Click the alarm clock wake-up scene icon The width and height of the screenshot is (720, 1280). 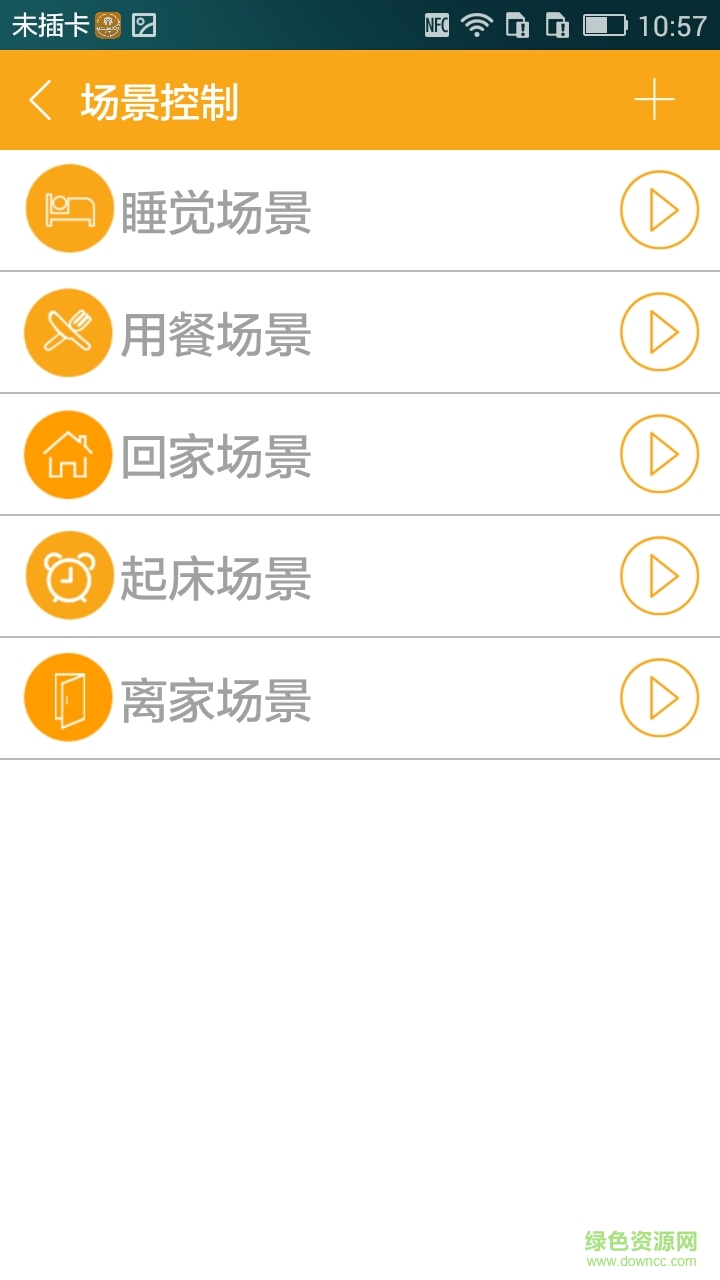pyautogui.click(x=68, y=576)
